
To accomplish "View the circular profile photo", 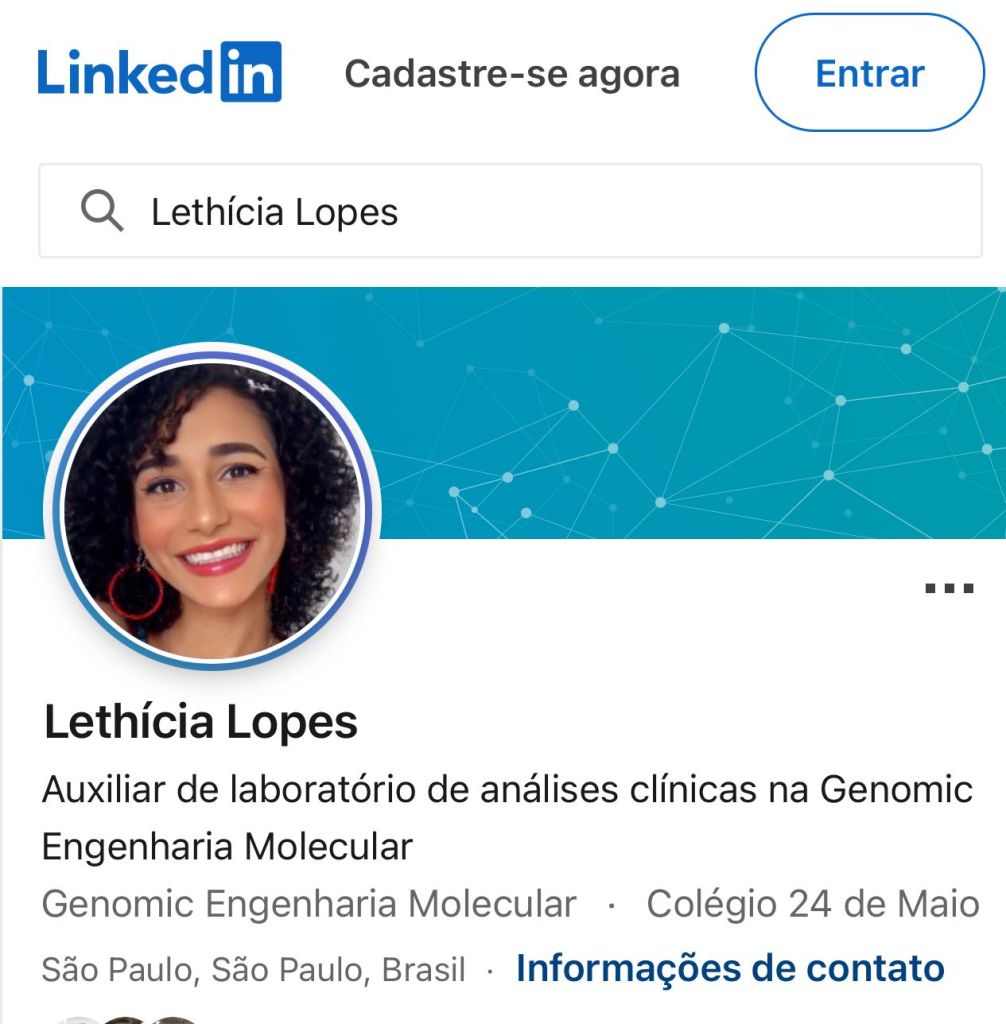I will (213, 509).
